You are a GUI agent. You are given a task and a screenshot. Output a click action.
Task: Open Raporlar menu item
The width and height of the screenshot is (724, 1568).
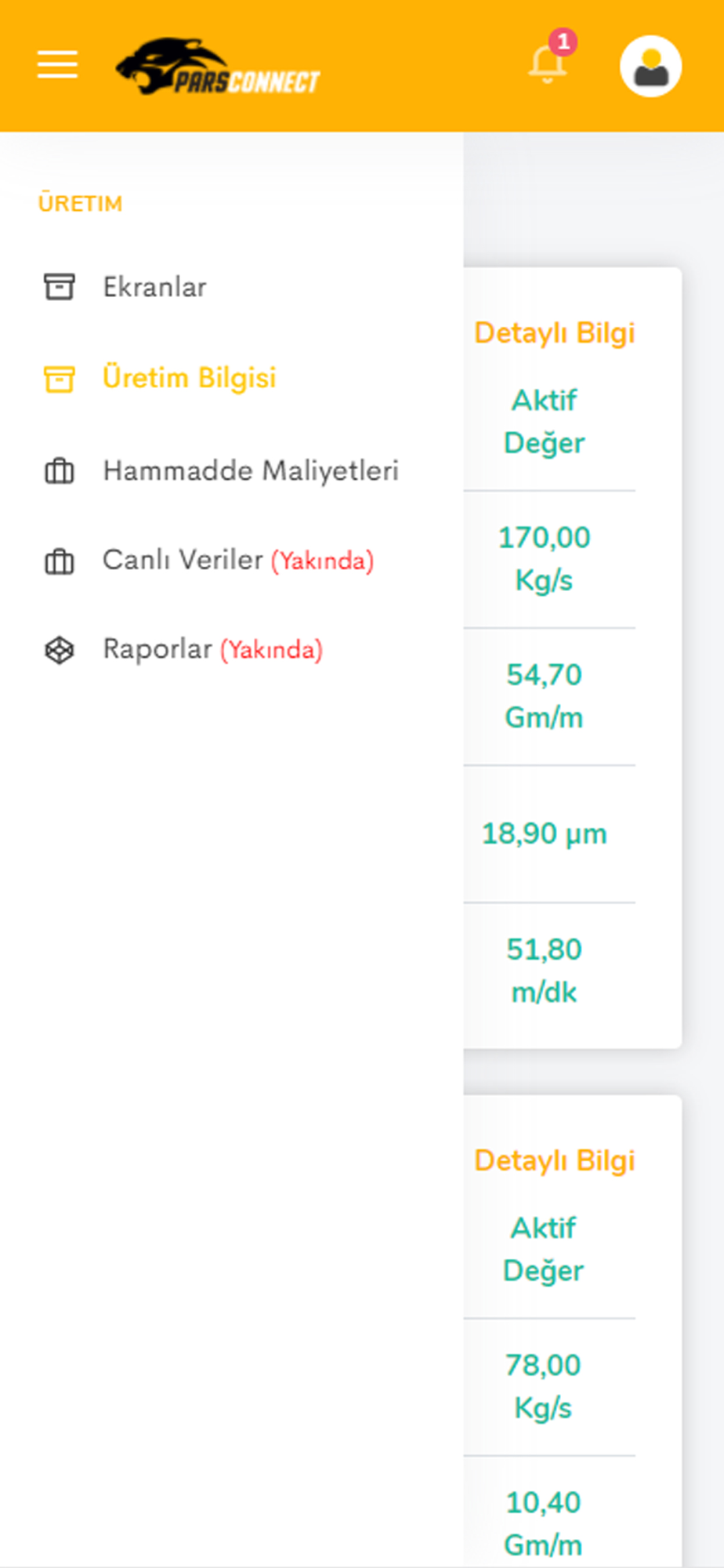coord(231,650)
